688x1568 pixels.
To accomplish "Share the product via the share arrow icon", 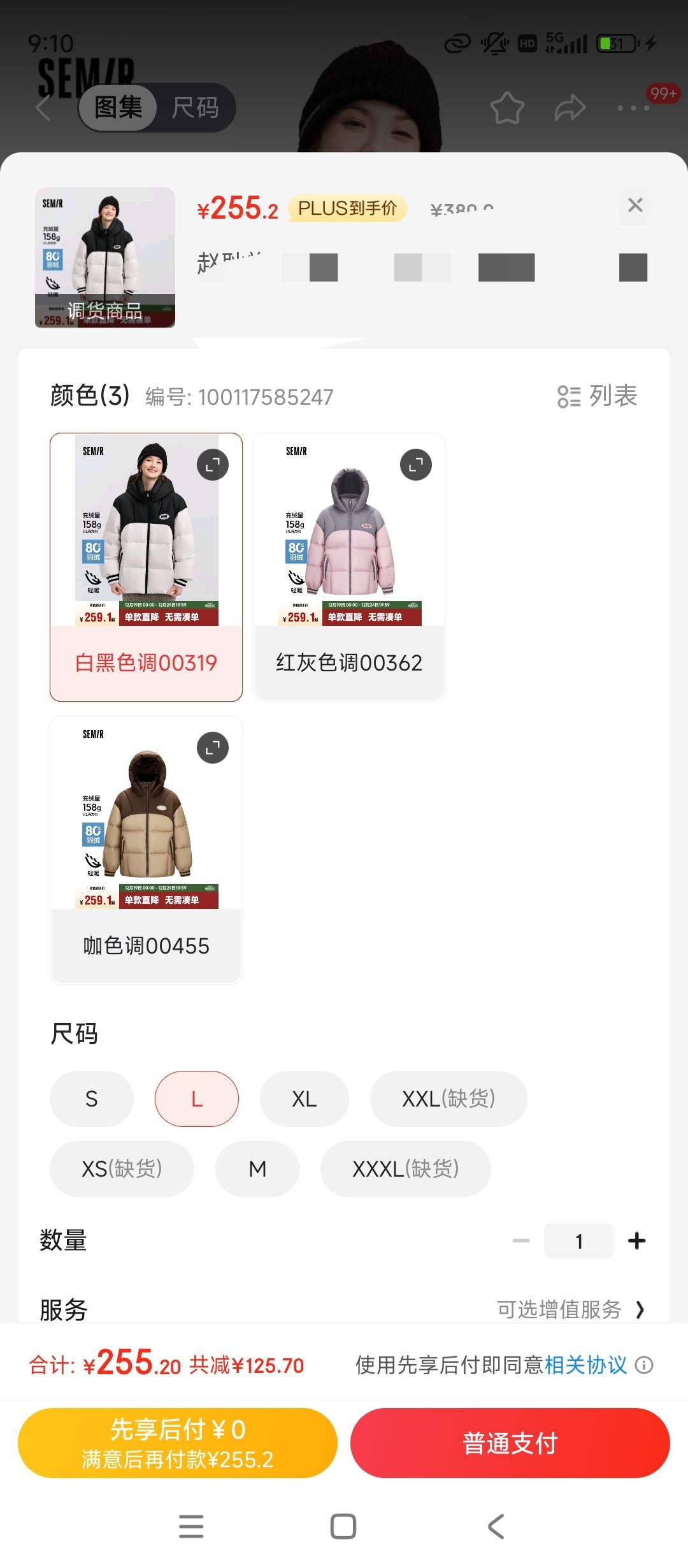I will coord(571,107).
